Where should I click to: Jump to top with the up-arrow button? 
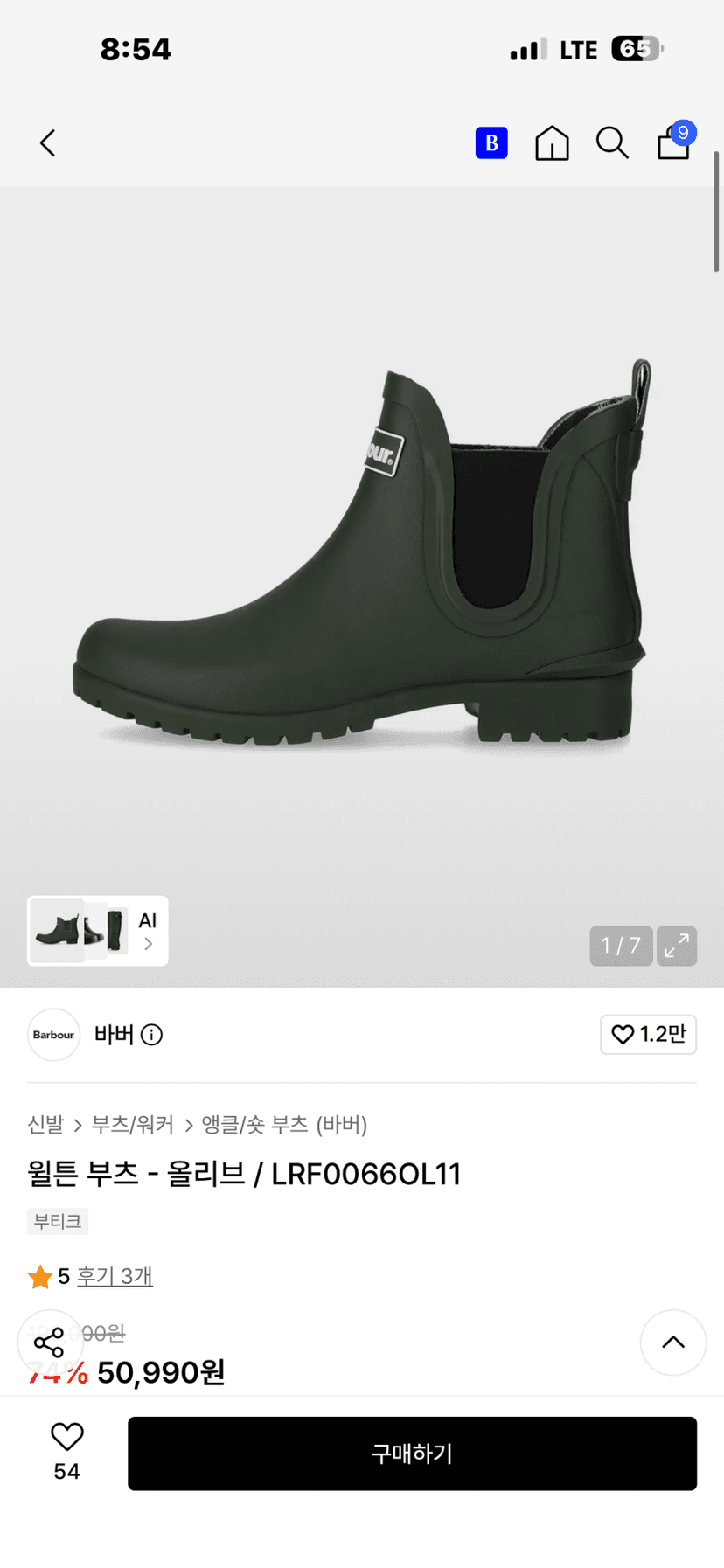pos(673,1343)
